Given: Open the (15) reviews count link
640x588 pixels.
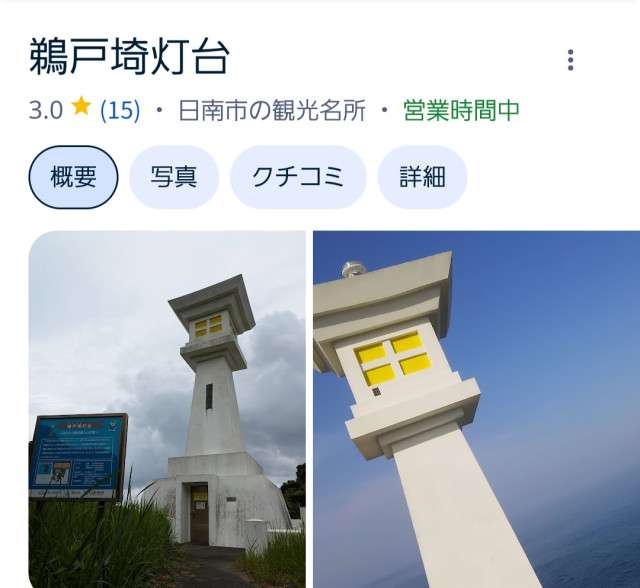Looking at the screenshot, I should 120,110.
